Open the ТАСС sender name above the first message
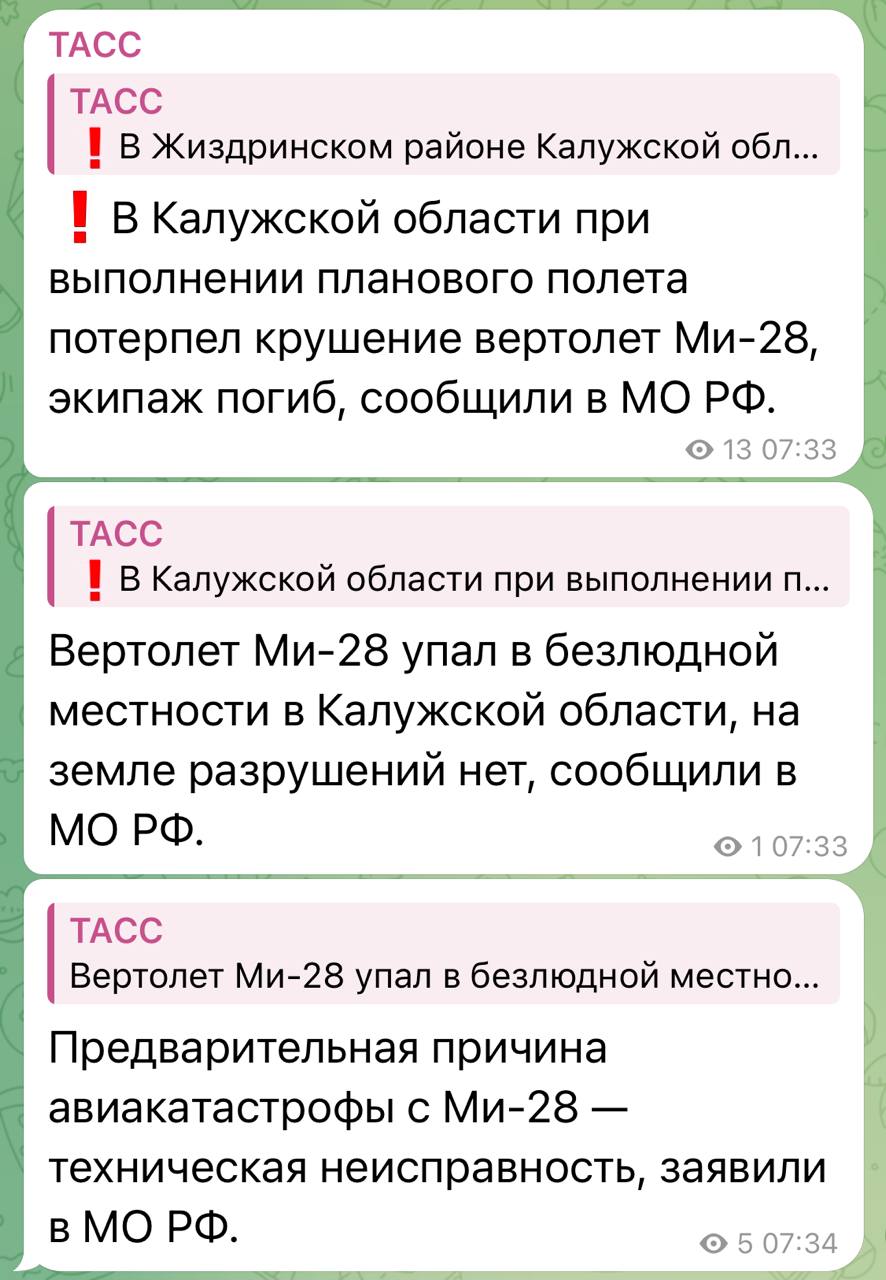 pyautogui.click(x=95, y=45)
